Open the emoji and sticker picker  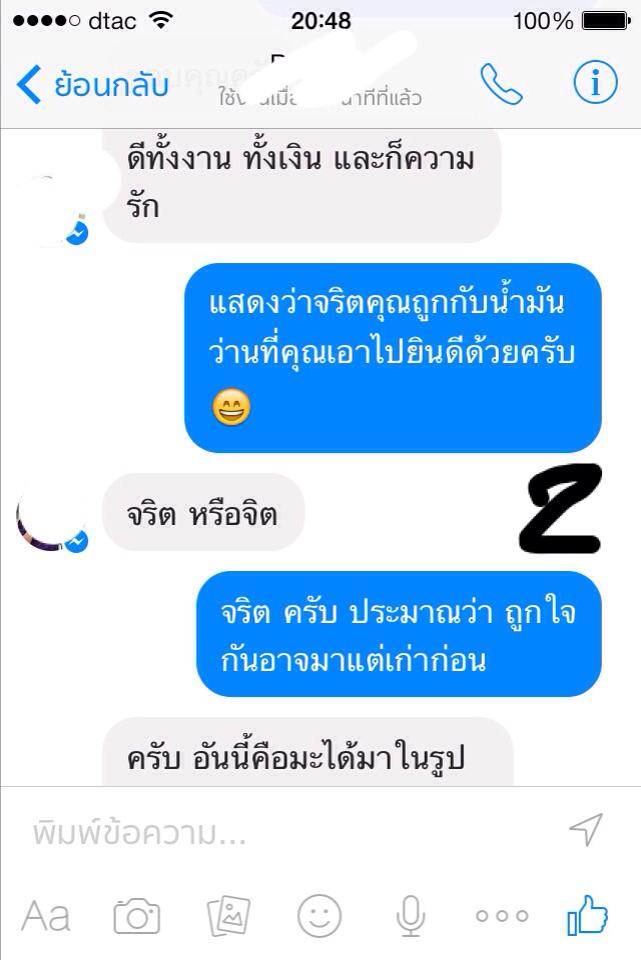(x=319, y=915)
